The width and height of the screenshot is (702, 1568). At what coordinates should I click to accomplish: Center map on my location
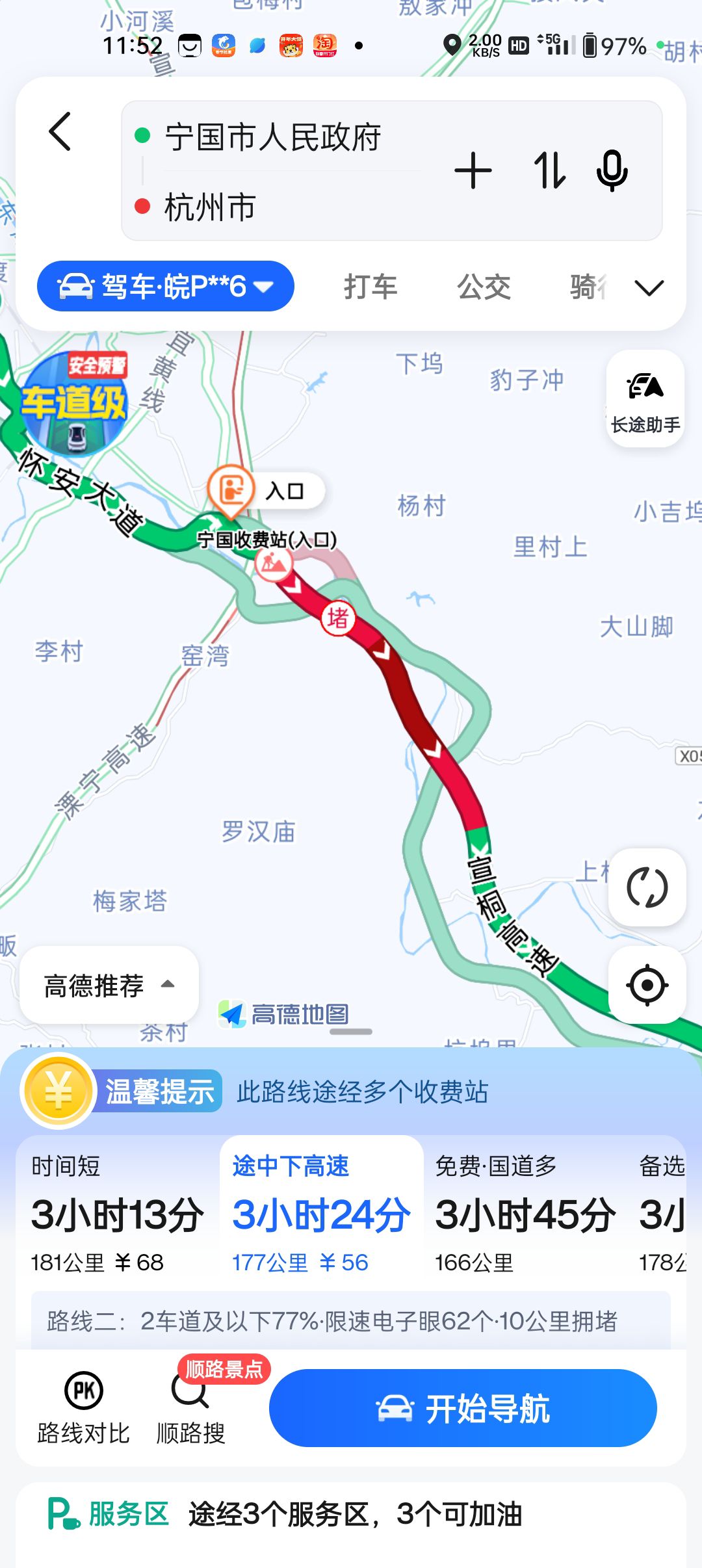pos(647,985)
